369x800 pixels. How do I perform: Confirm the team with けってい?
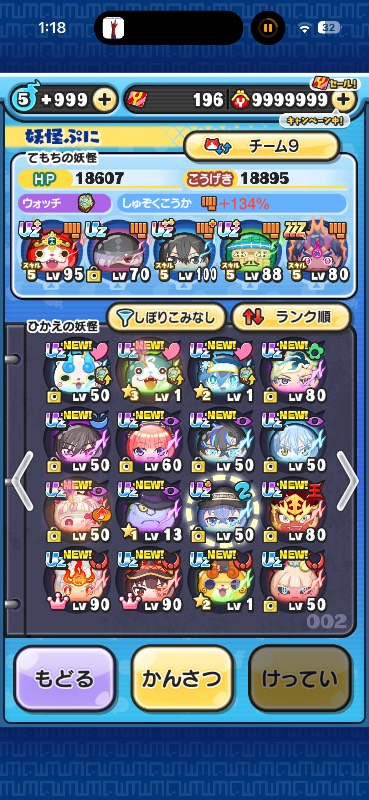click(x=300, y=679)
